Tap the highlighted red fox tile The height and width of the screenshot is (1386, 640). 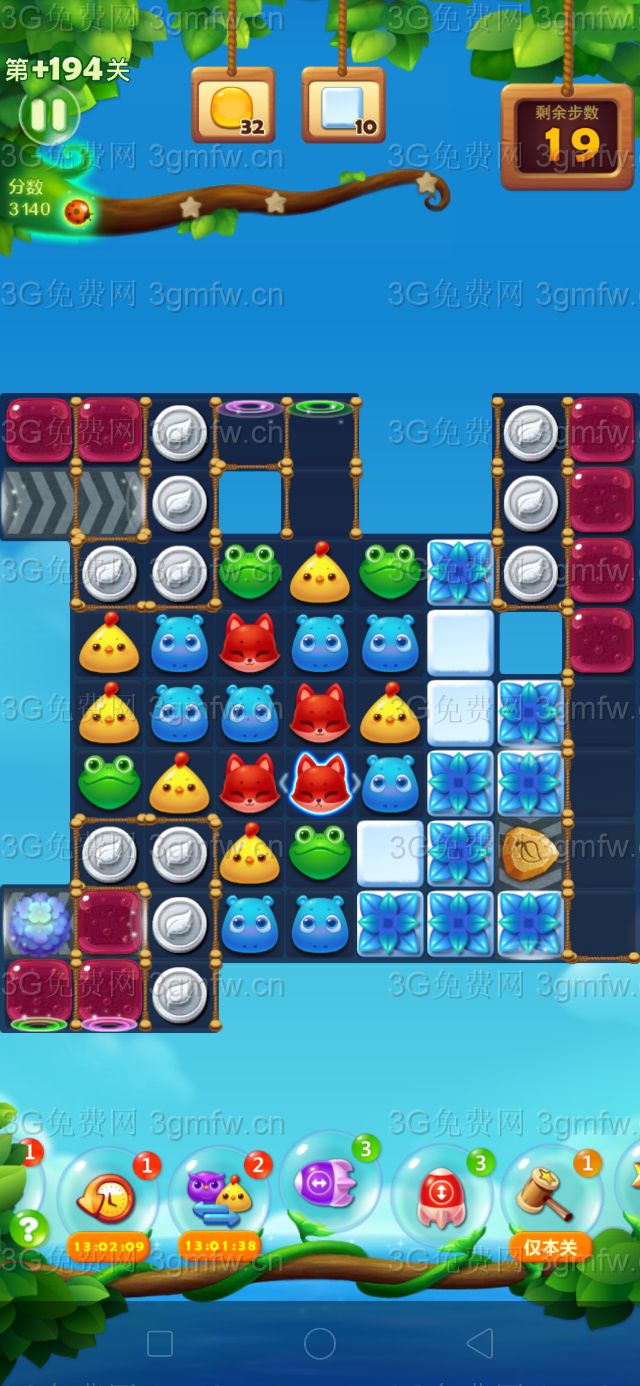(x=319, y=783)
